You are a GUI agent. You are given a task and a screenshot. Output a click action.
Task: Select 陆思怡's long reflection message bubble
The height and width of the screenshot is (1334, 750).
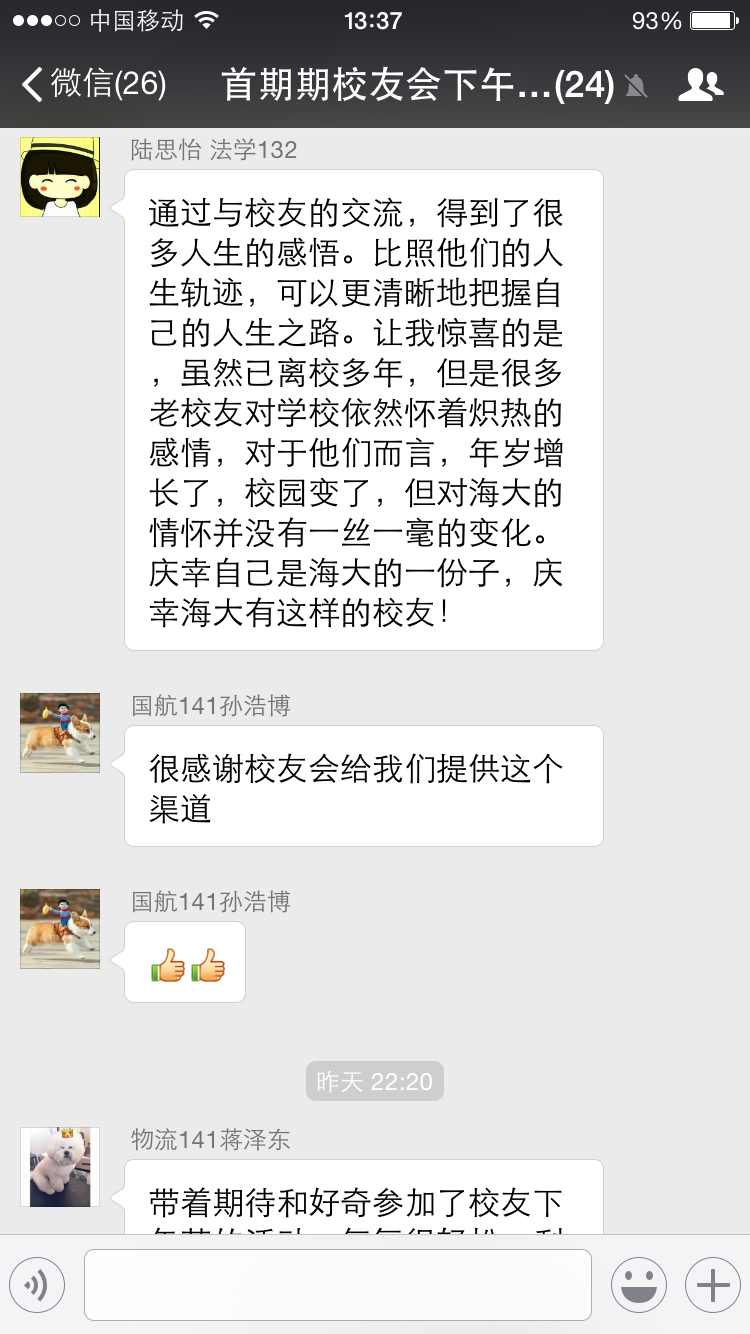[x=363, y=410]
